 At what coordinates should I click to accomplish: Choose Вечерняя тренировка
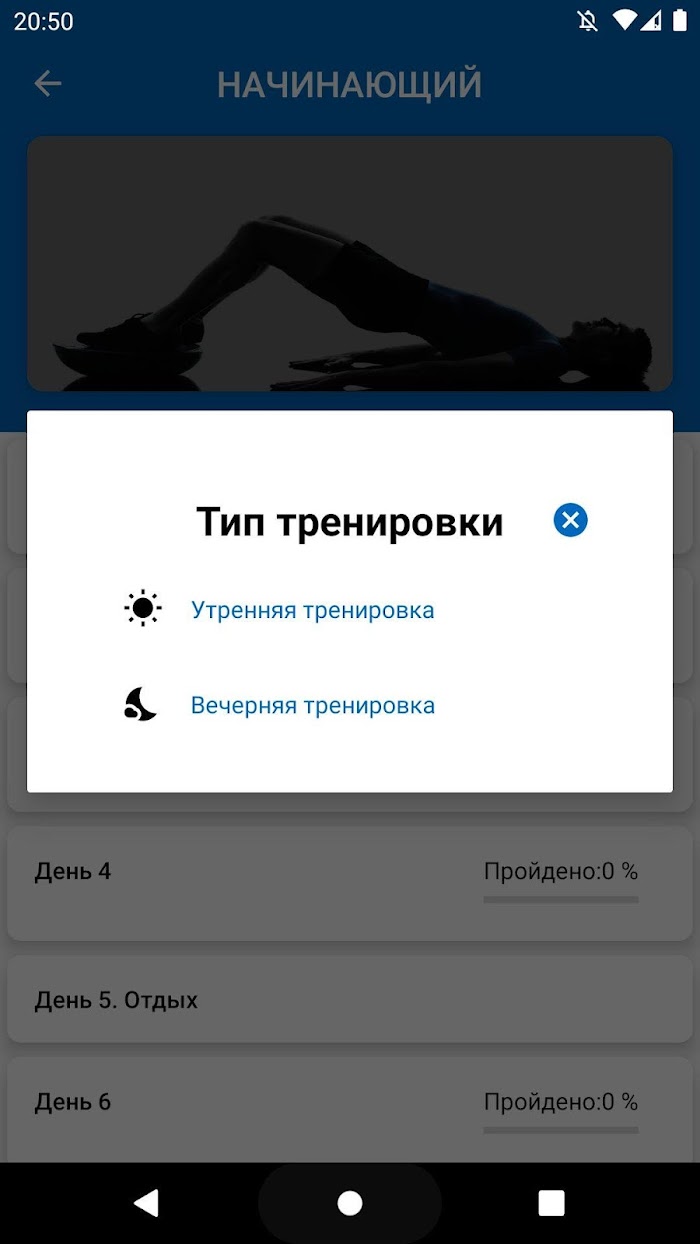click(312, 706)
